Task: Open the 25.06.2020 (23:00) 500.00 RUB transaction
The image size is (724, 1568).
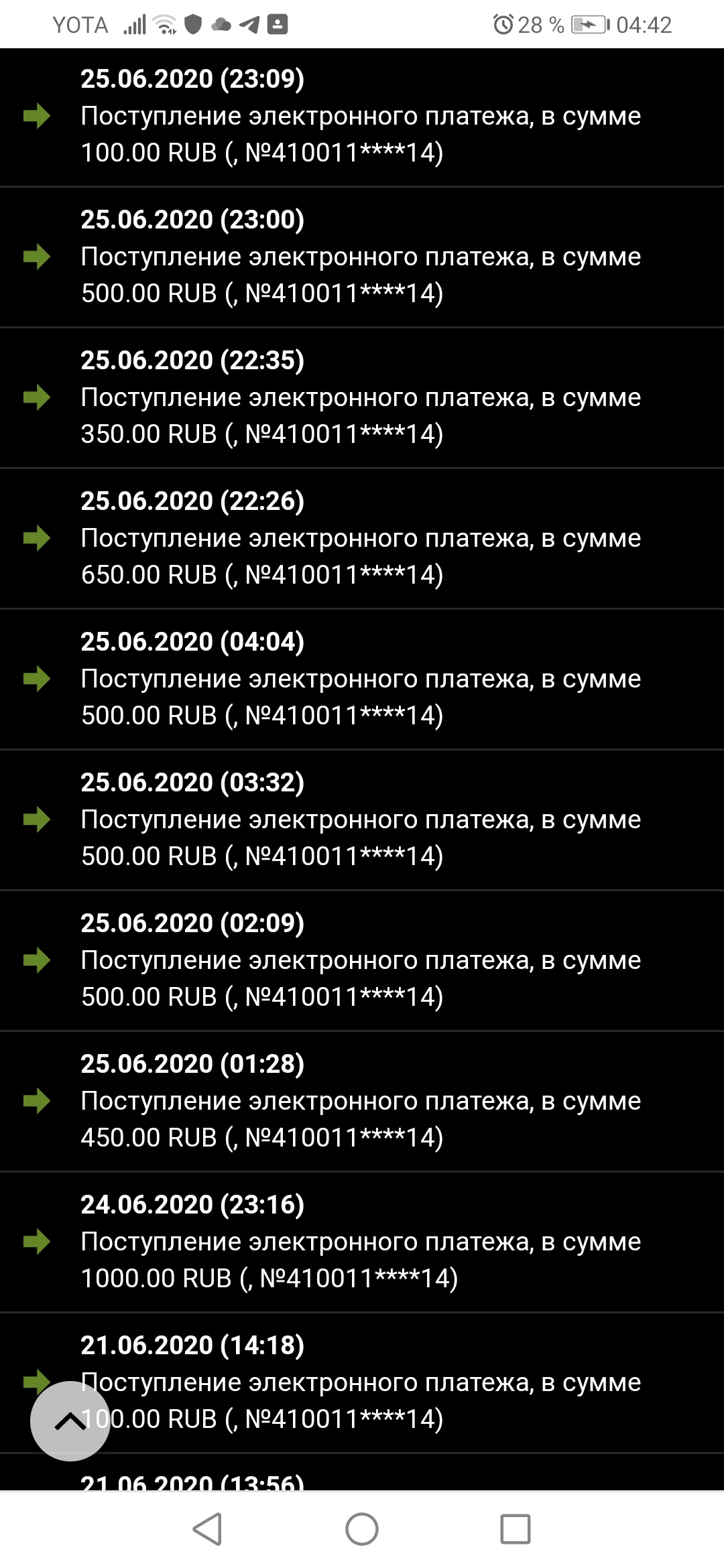Action: point(361,257)
